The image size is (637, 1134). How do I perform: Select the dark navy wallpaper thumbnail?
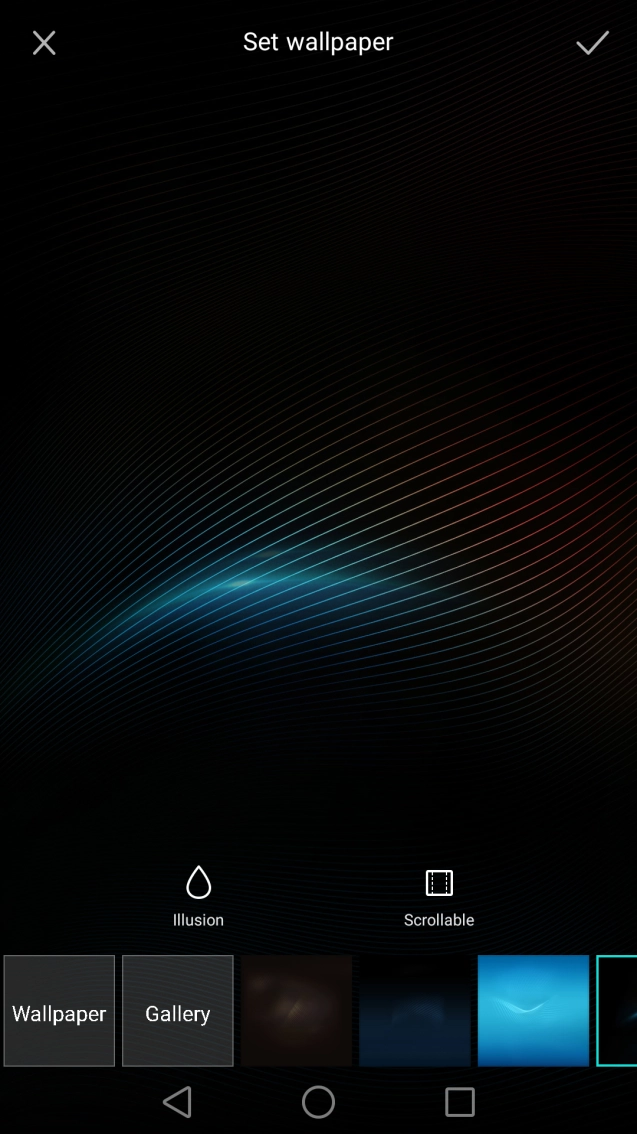tap(415, 1011)
